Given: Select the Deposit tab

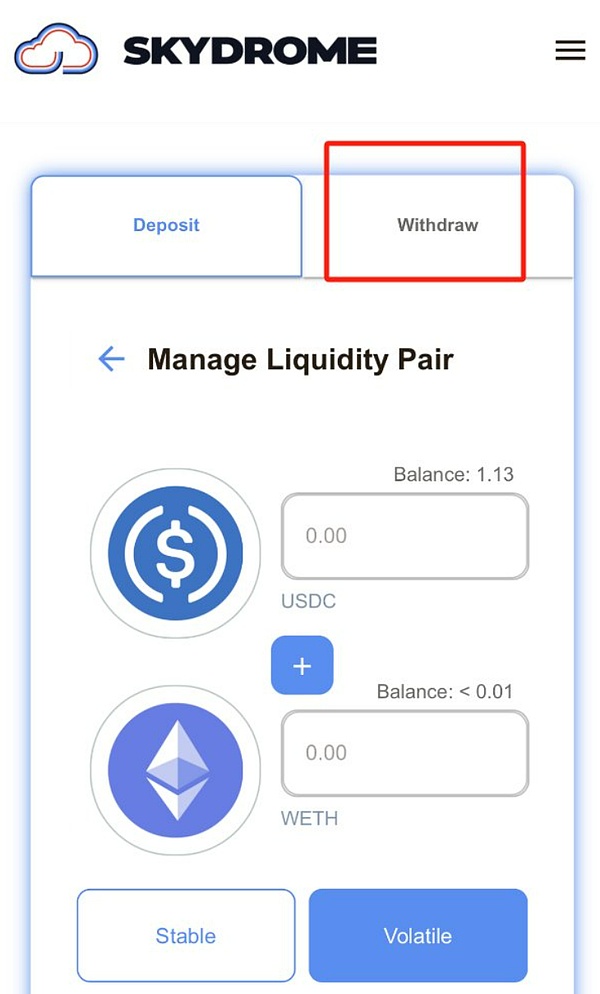Looking at the screenshot, I should click(x=166, y=225).
